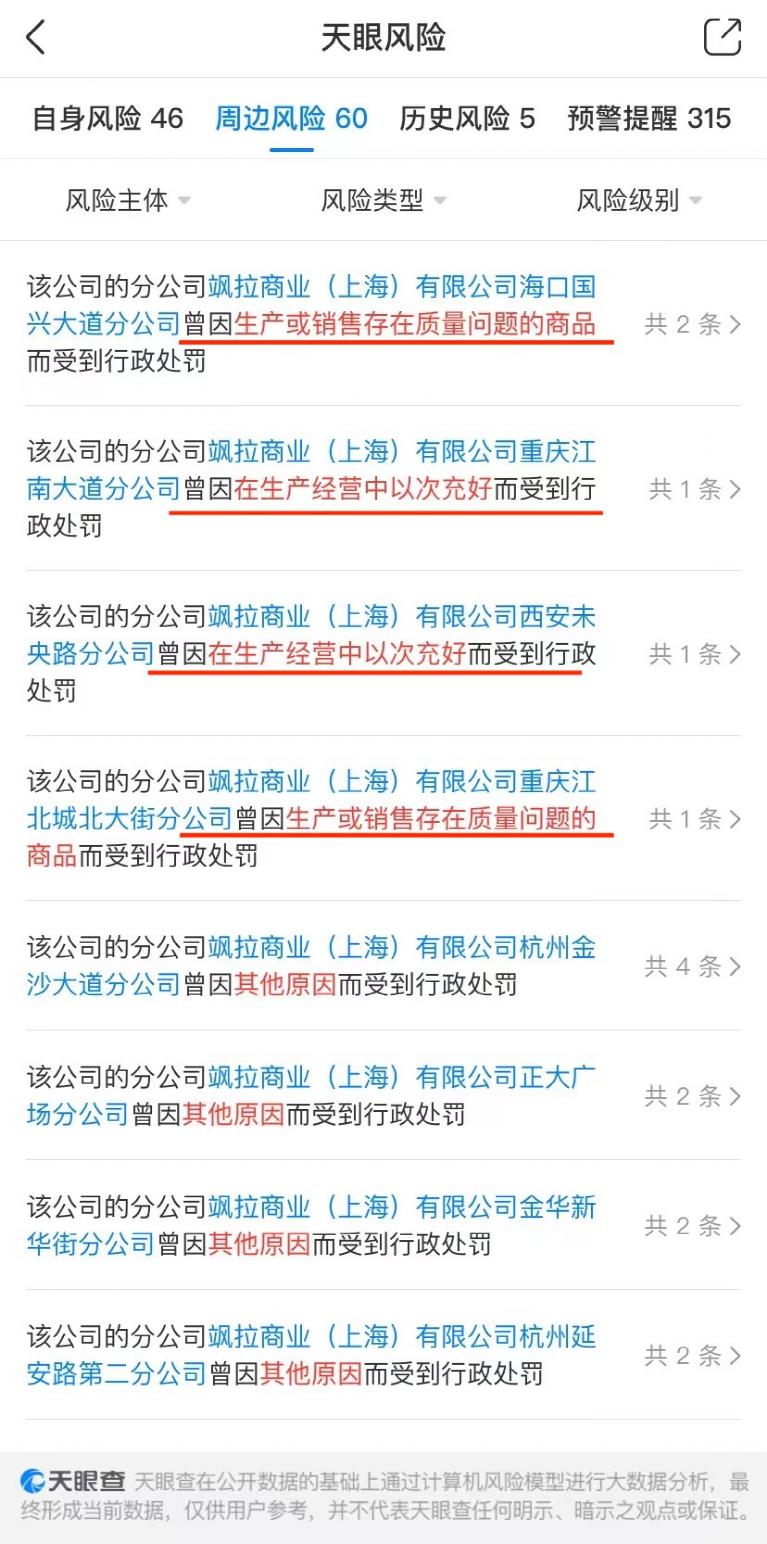Expand the 风险主体 filter

127,200
